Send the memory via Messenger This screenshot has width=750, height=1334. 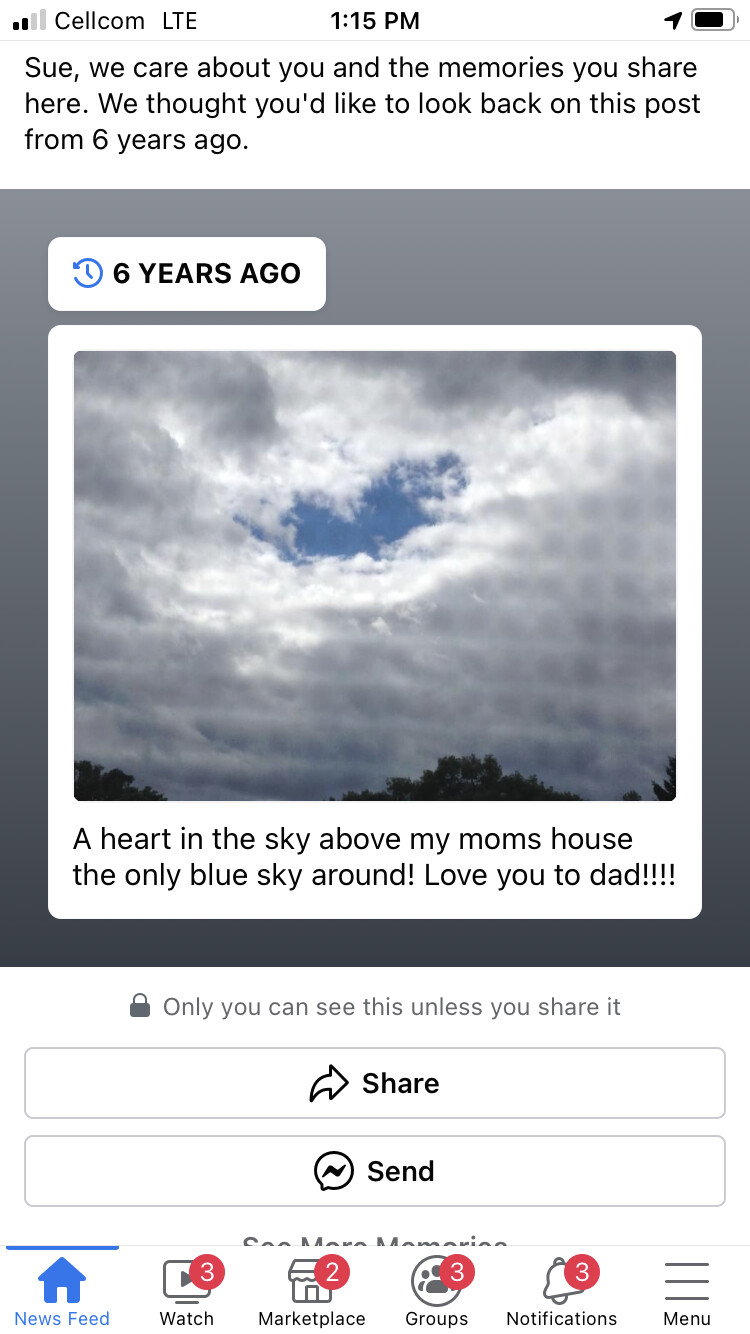pos(374,1171)
